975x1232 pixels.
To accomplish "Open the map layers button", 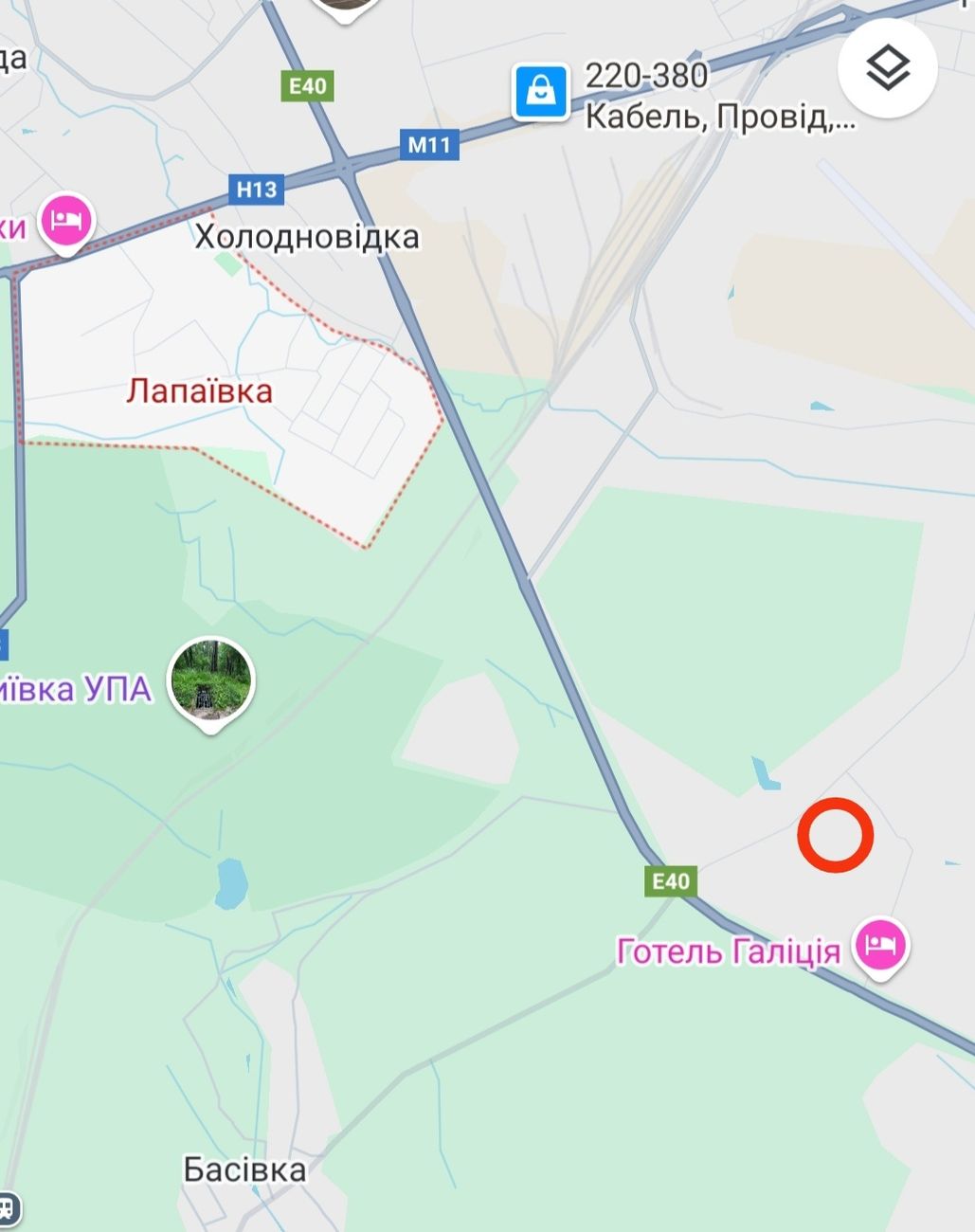I will [x=887, y=68].
